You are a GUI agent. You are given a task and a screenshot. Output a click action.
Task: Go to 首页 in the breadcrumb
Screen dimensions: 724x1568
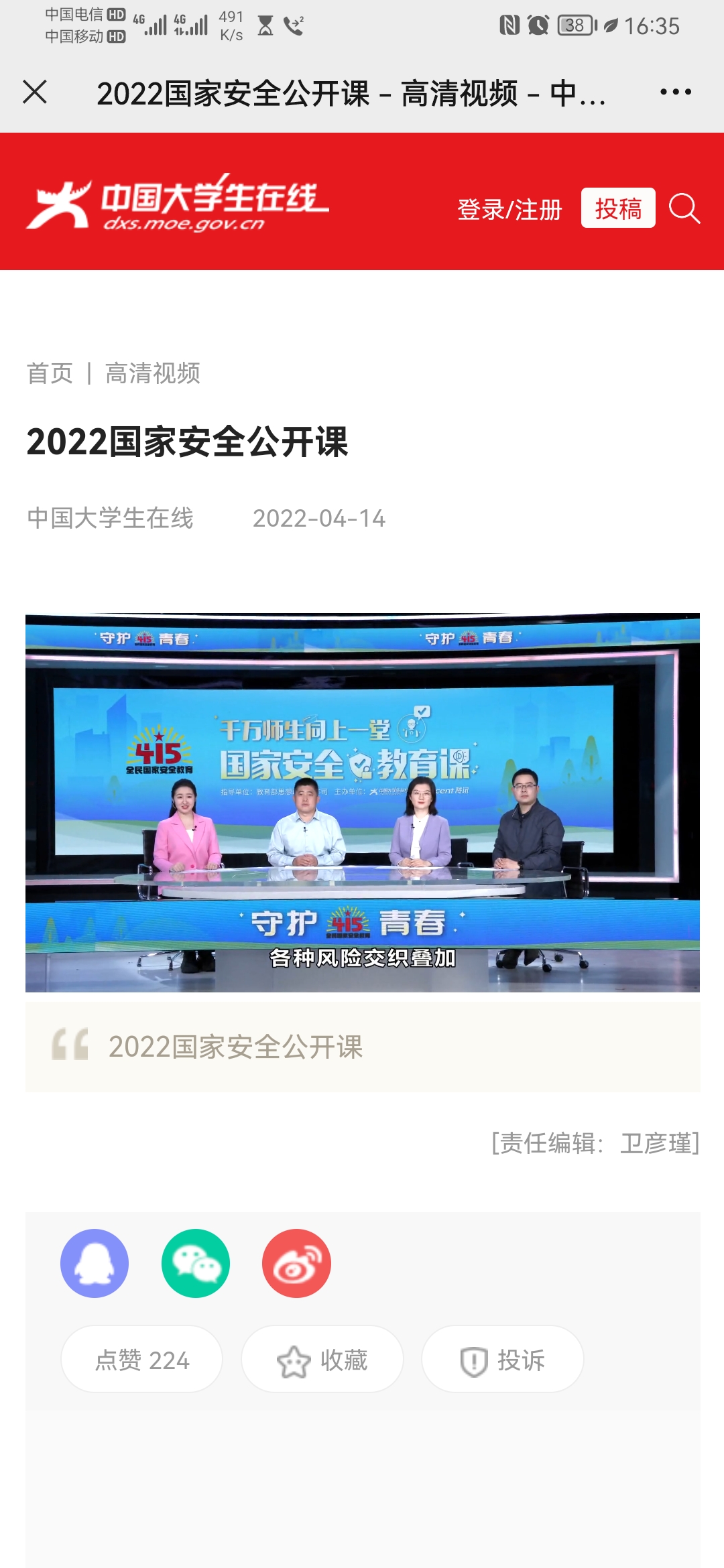50,373
